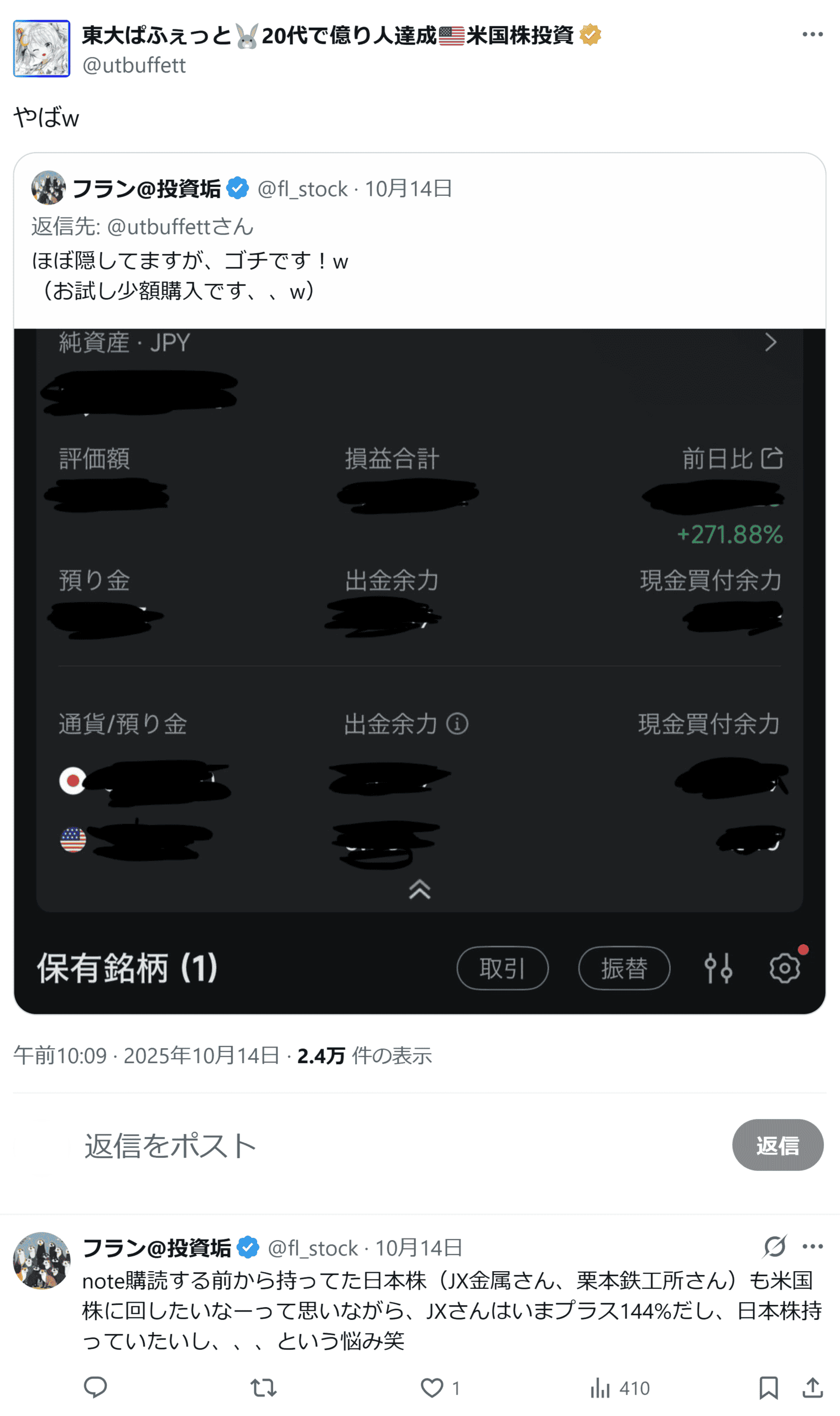
Task: Bookmark フラン's reply
Action: pyautogui.click(x=768, y=1388)
